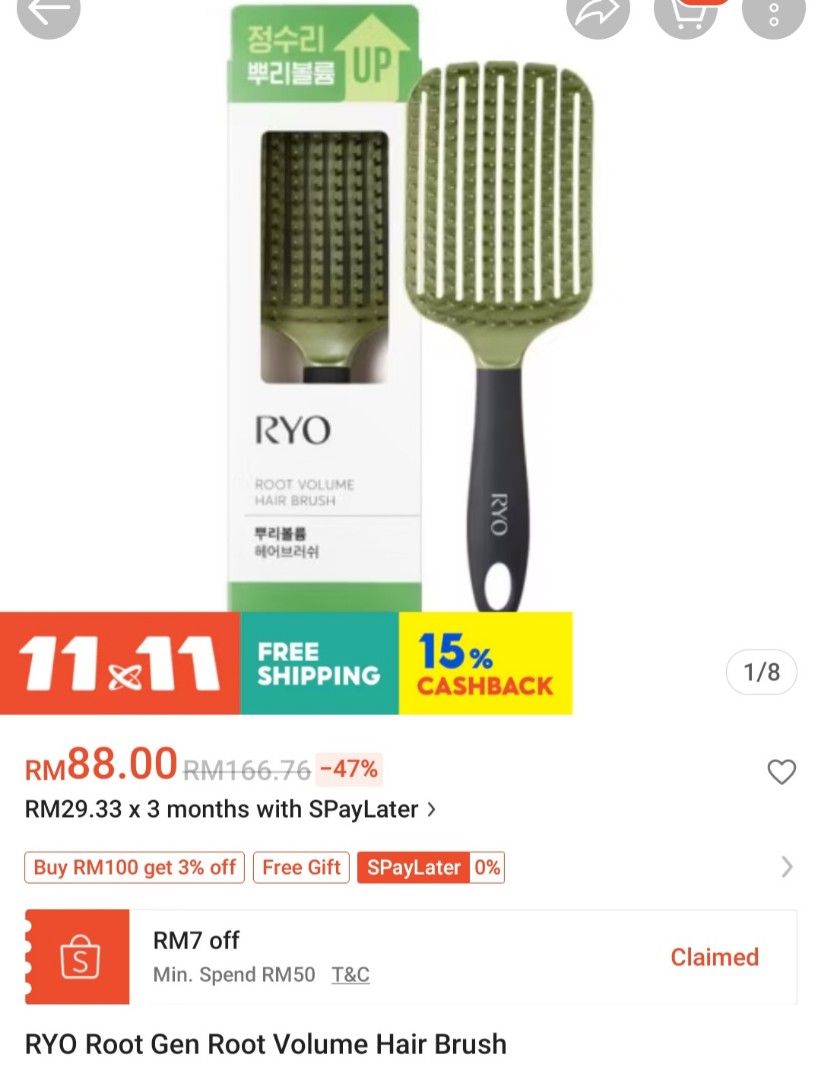Enable the Buy RM100 get 3% off deal
The height and width of the screenshot is (1080, 821).
133,867
